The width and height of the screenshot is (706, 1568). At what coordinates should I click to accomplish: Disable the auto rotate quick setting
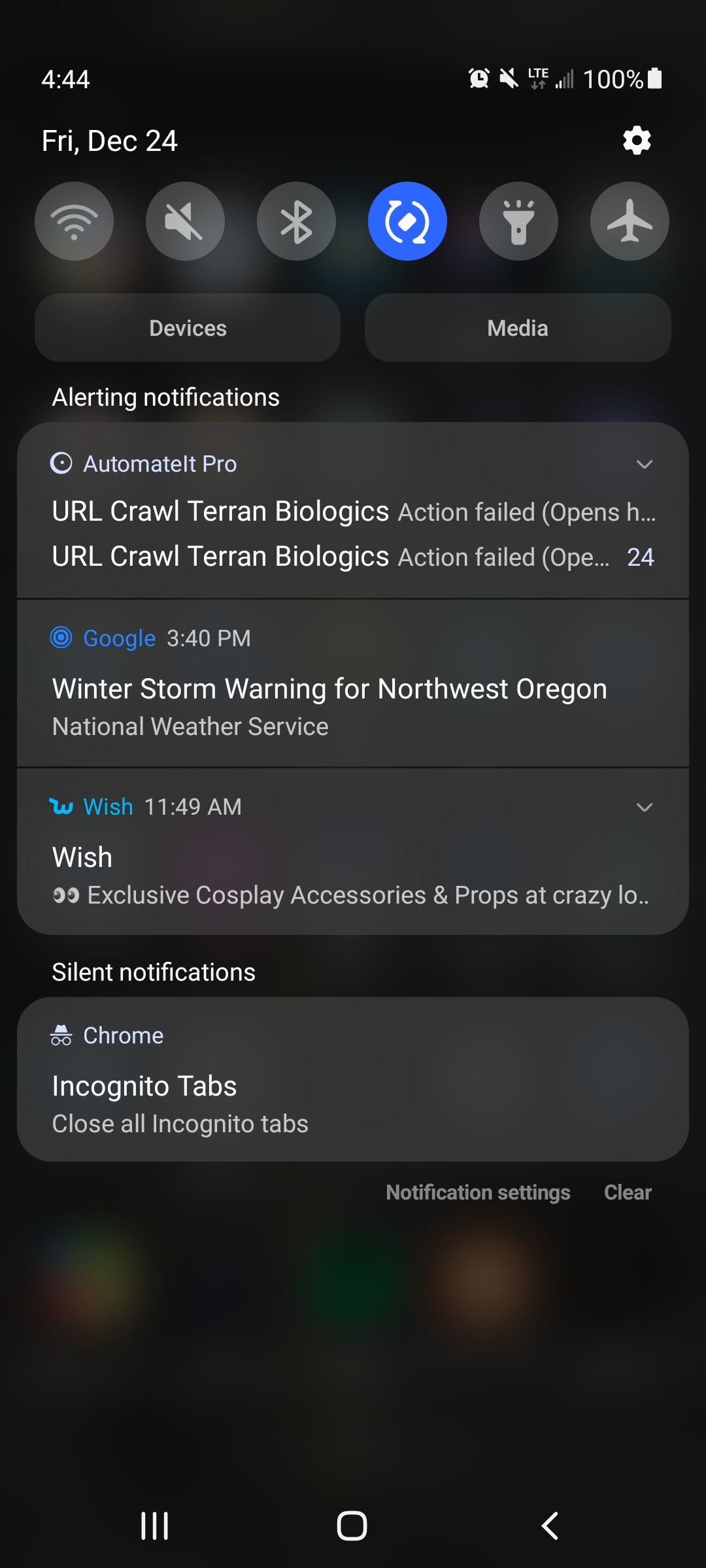click(x=407, y=221)
